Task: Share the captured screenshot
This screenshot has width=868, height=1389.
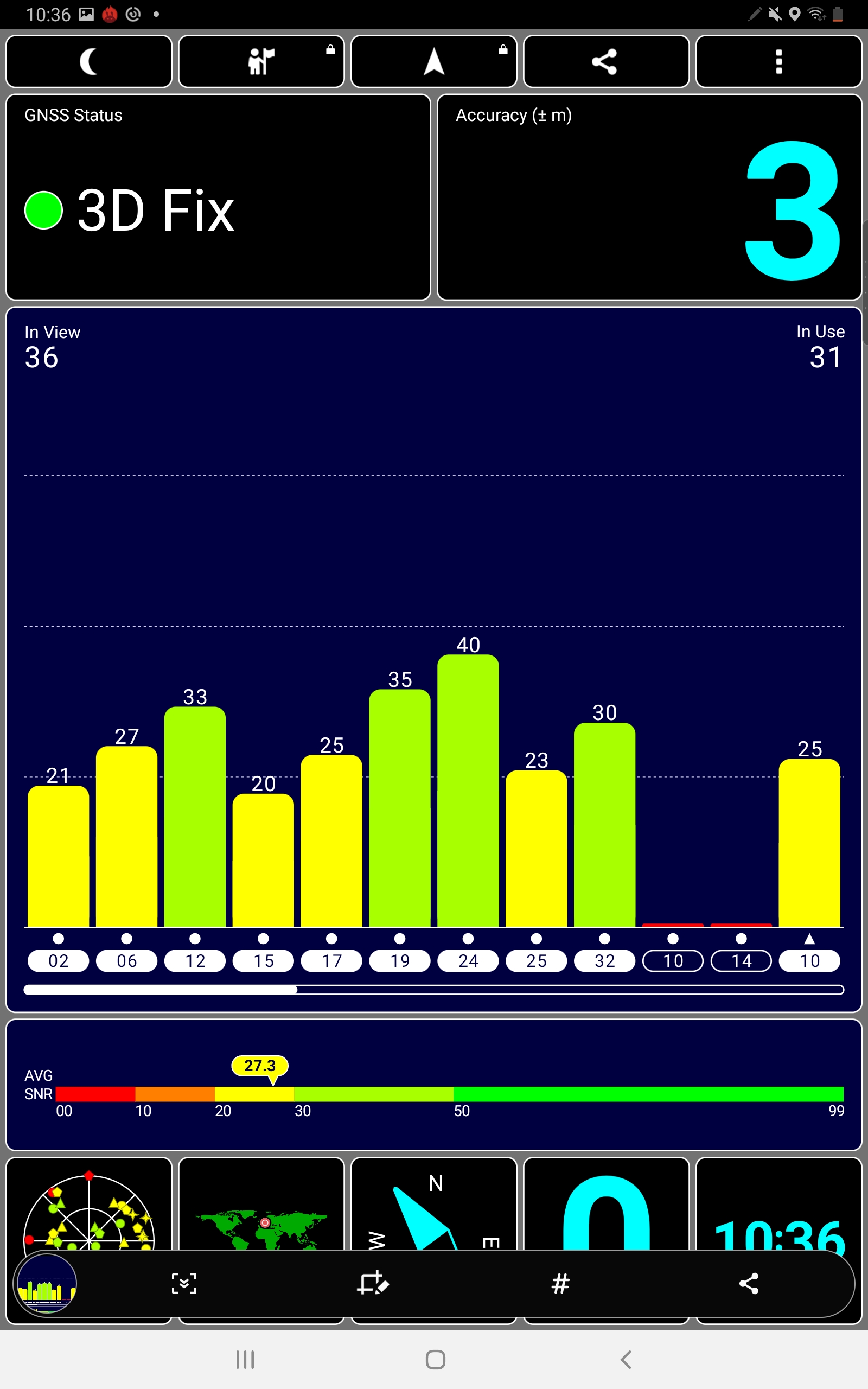Action: tap(749, 1283)
